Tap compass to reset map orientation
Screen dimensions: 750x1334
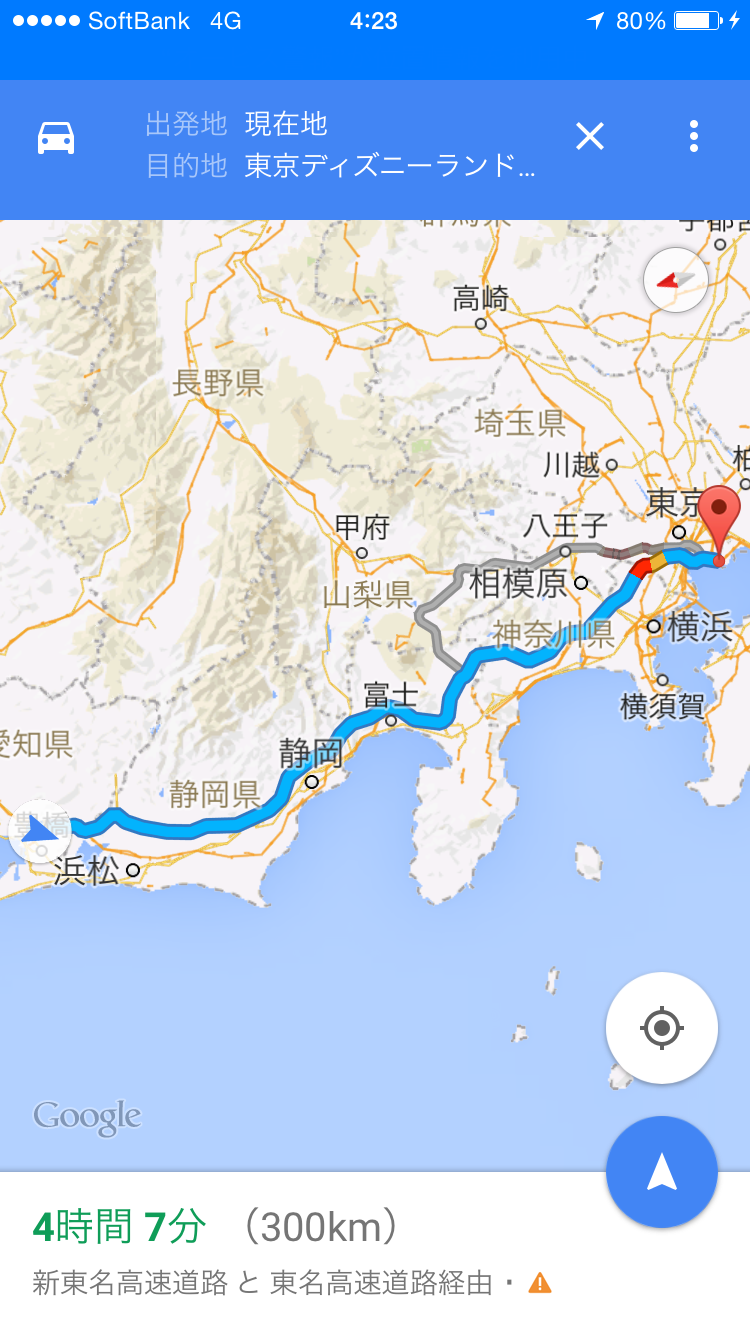pyautogui.click(x=676, y=280)
